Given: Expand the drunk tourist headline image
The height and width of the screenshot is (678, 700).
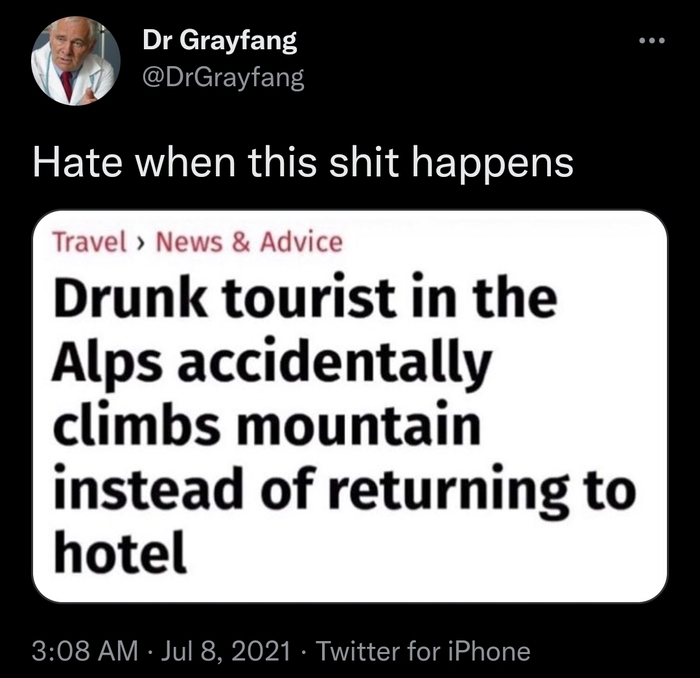Looking at the screenshot, I should pyautogui.click(x=350, y=407).
